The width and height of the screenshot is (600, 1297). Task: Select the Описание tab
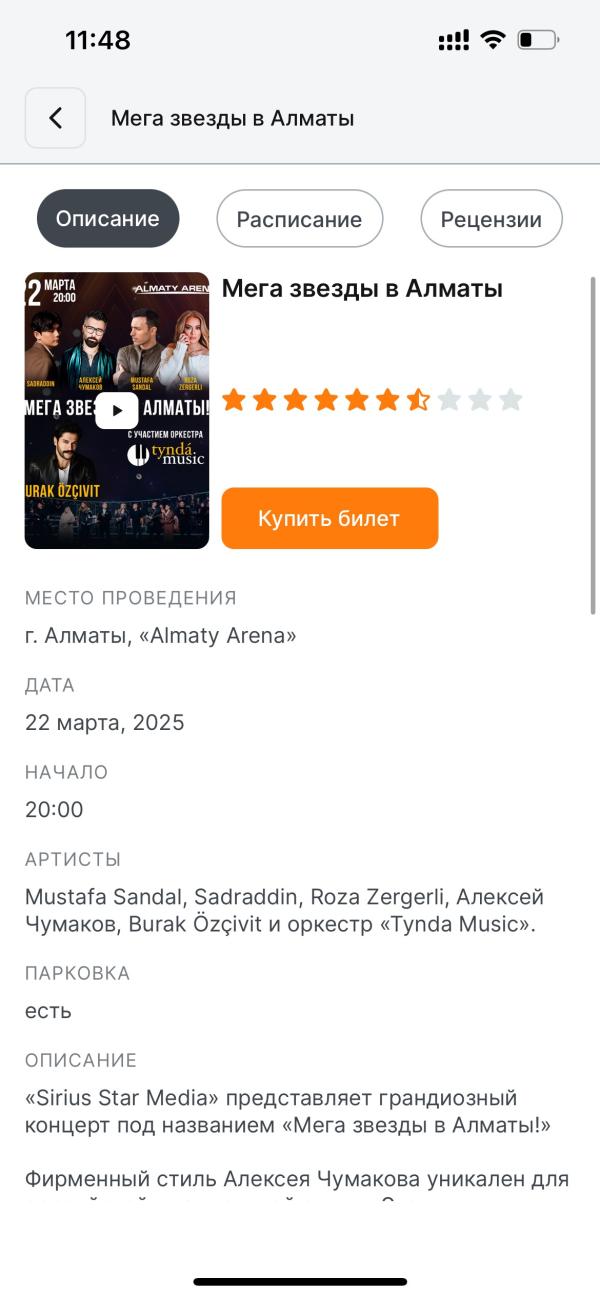(x=108, y=219)
